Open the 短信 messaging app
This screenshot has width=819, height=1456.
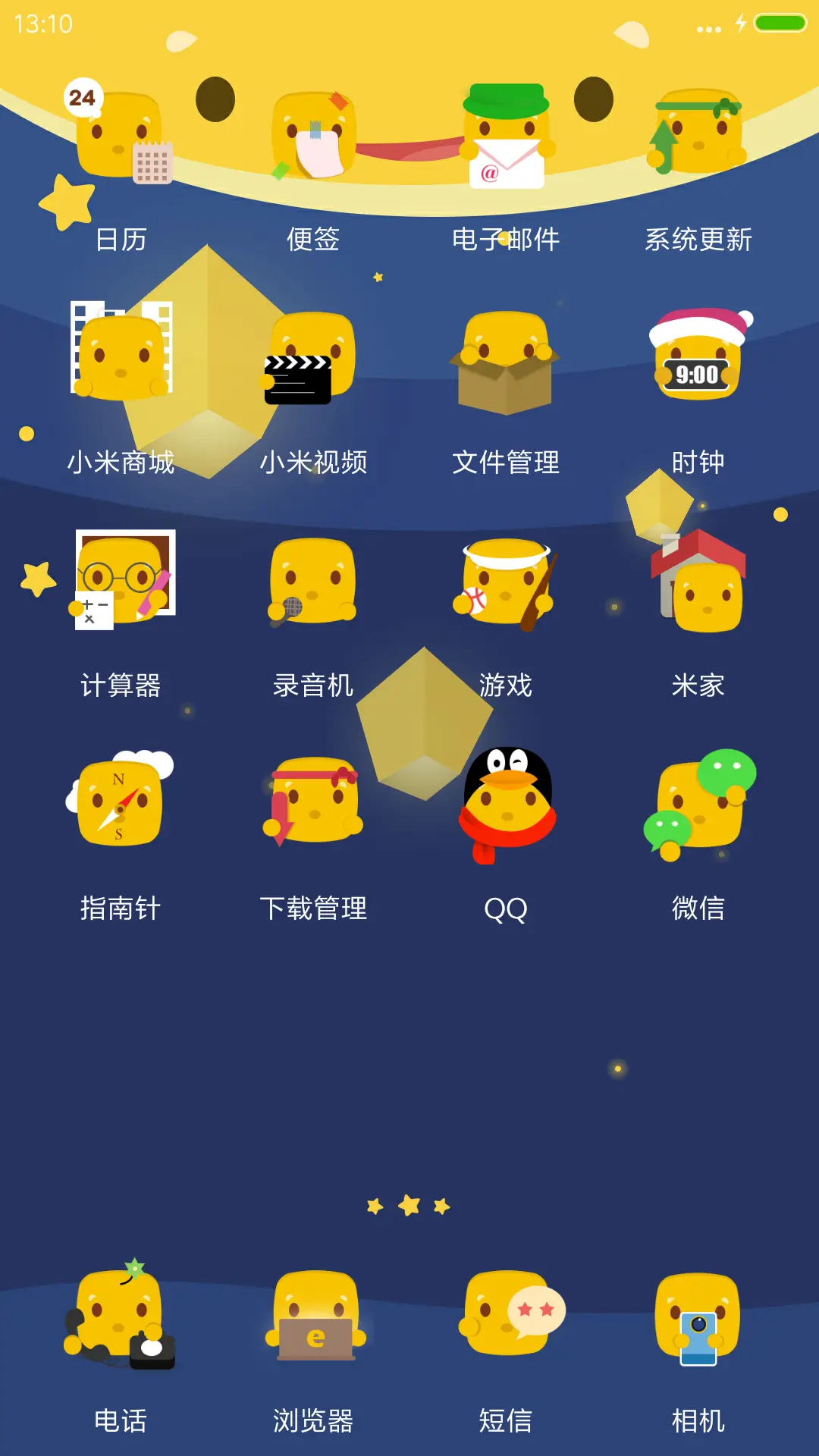pyautogui.click(x=505, y=1319)
